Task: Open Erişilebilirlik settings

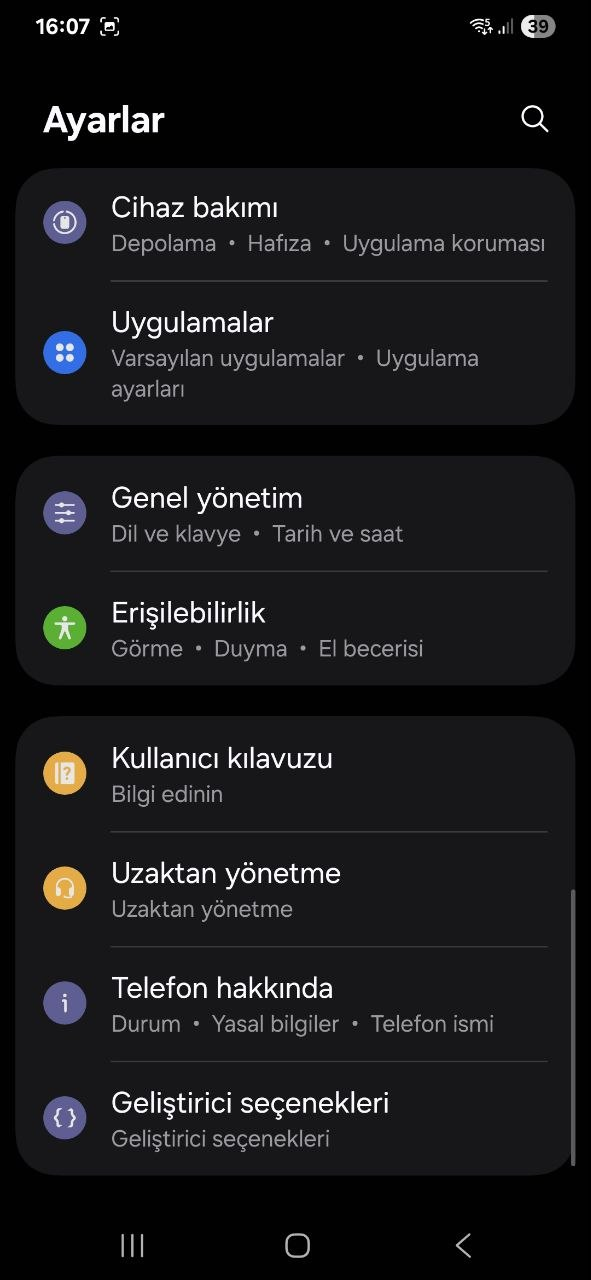Action: [295, 628]
